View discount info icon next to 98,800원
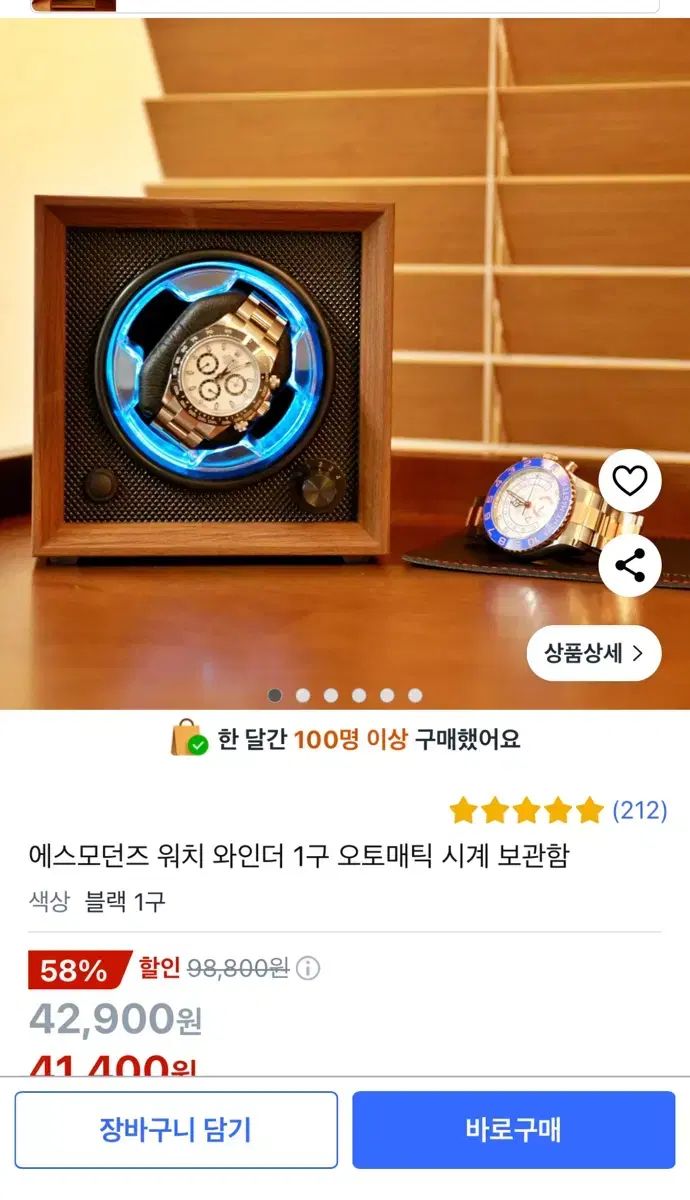This screenshot has width=690, height=1200. [309, 968]
